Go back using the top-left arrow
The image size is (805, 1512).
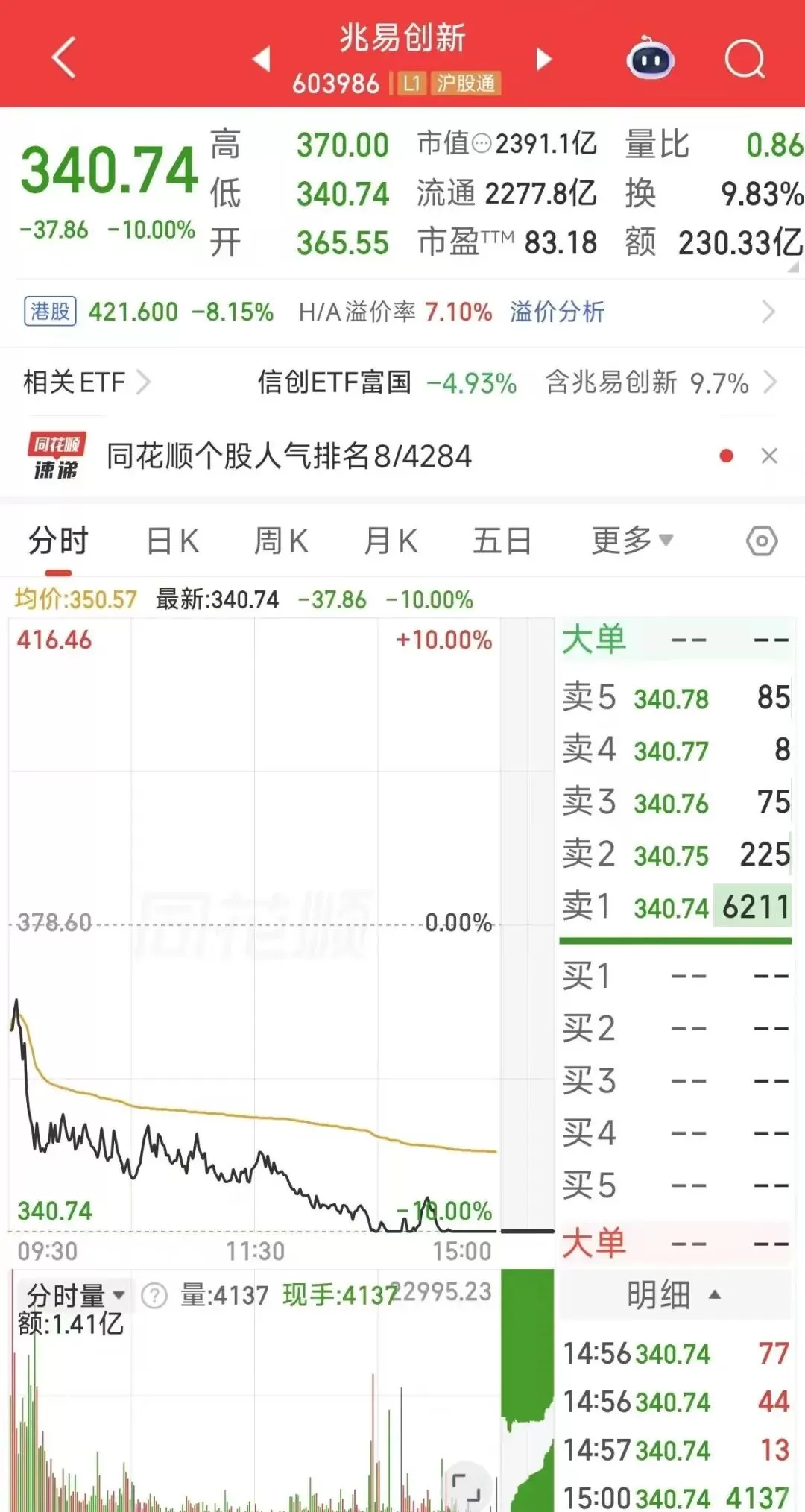coord(64,58)
